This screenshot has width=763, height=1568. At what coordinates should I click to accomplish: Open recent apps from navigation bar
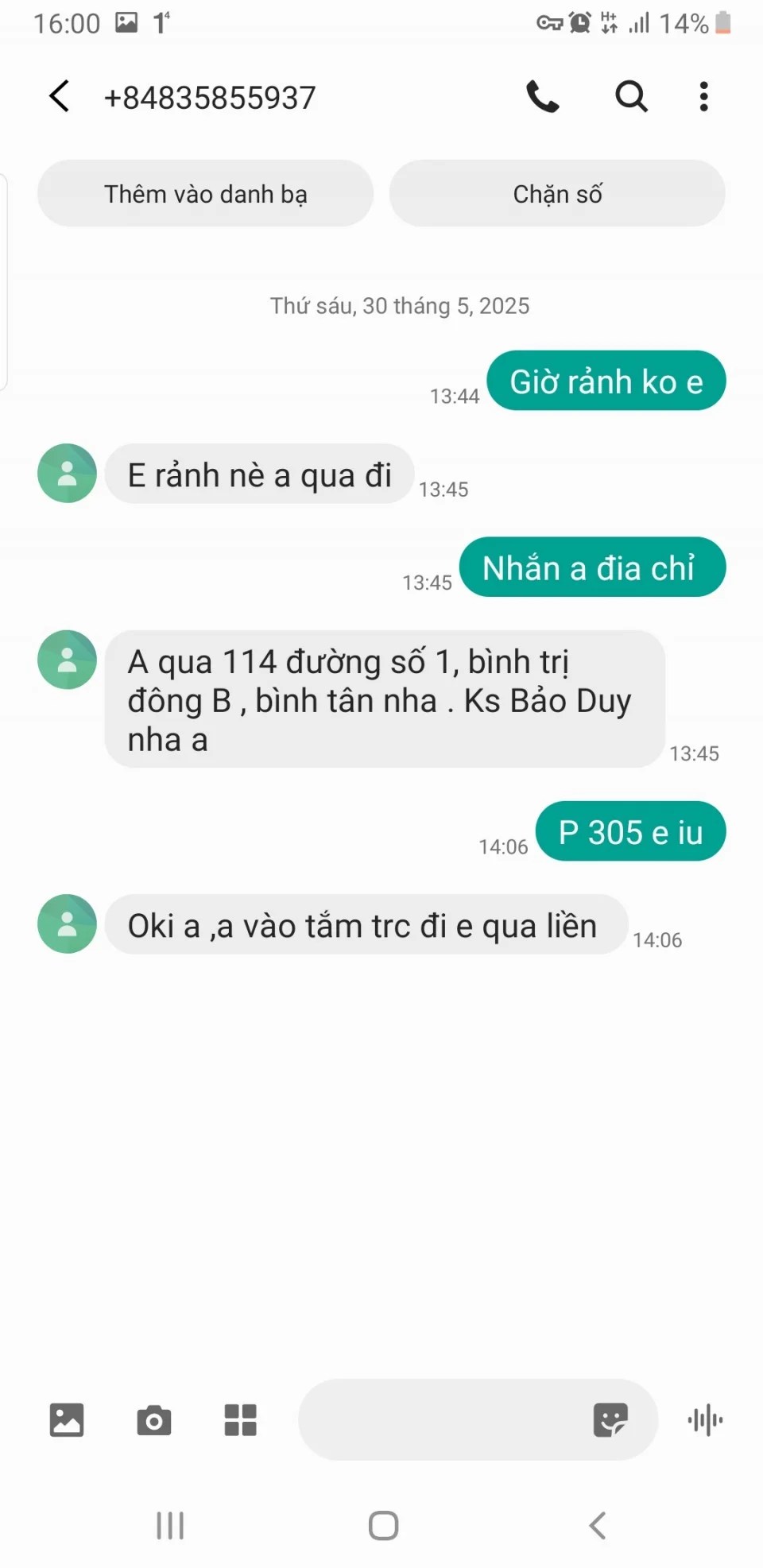(x=170, y=1525)
